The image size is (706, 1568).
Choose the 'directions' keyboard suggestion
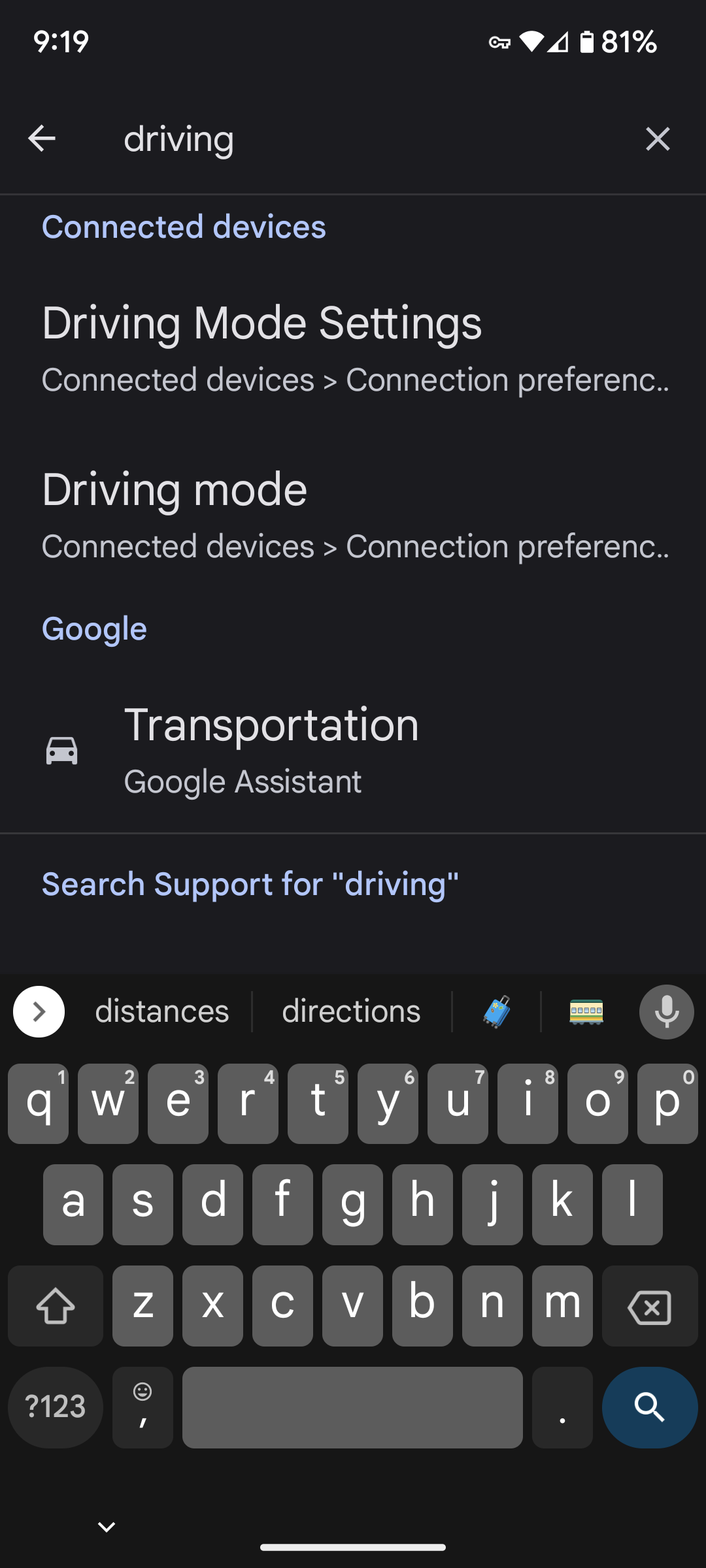click(351, 1011)
